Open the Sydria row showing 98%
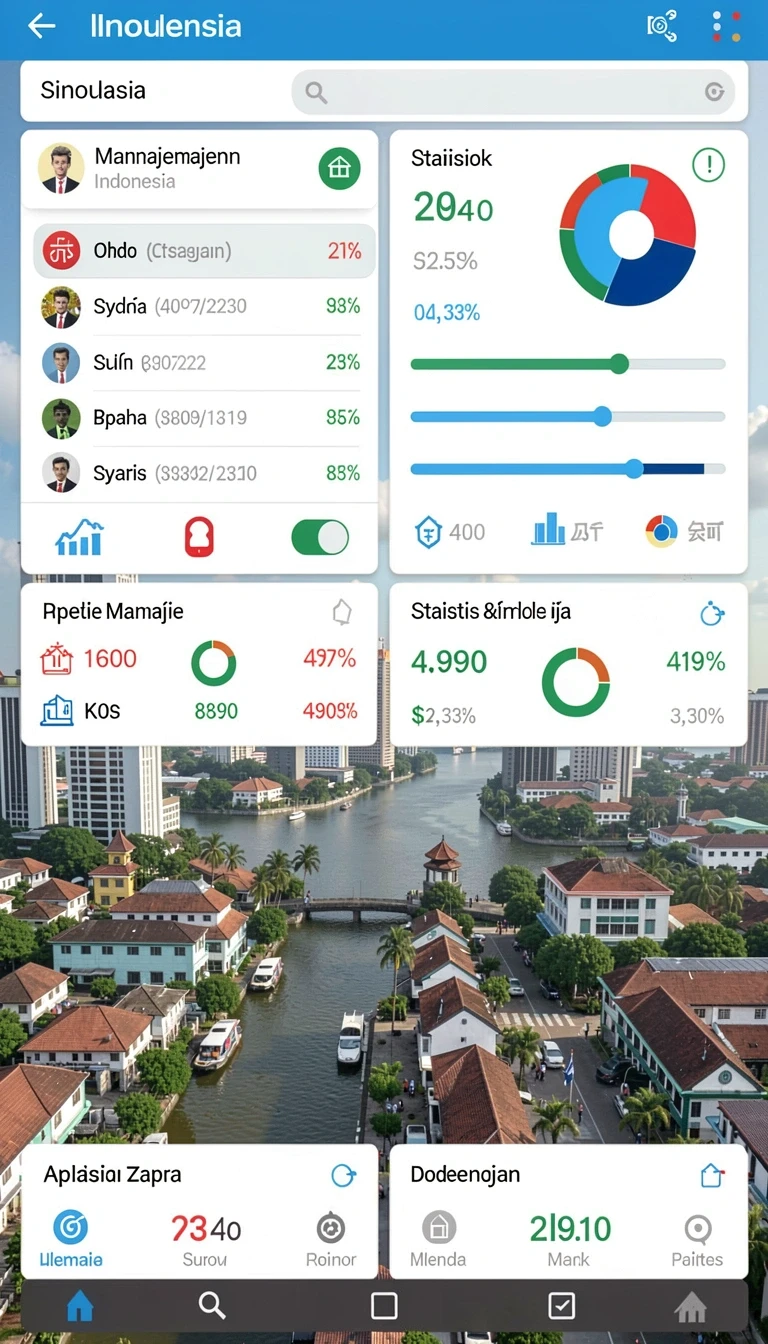 (x=200, y=306)
